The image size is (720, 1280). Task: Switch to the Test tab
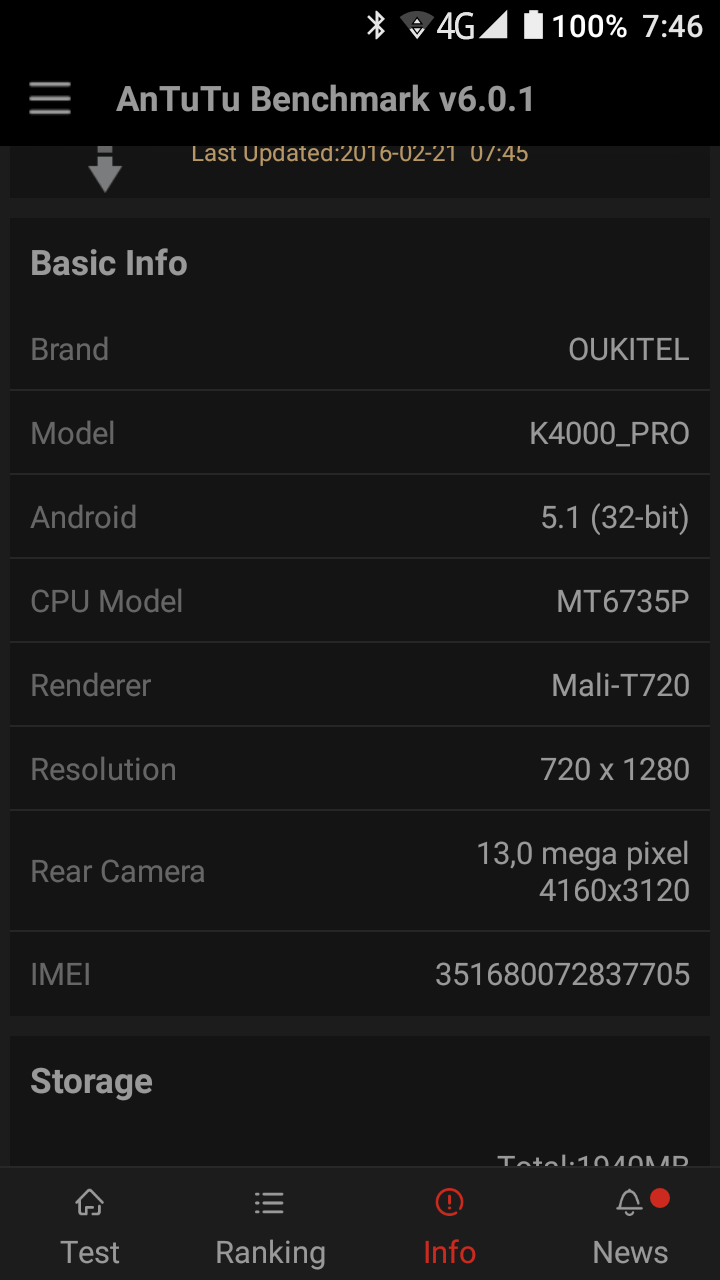point(90,1225)
